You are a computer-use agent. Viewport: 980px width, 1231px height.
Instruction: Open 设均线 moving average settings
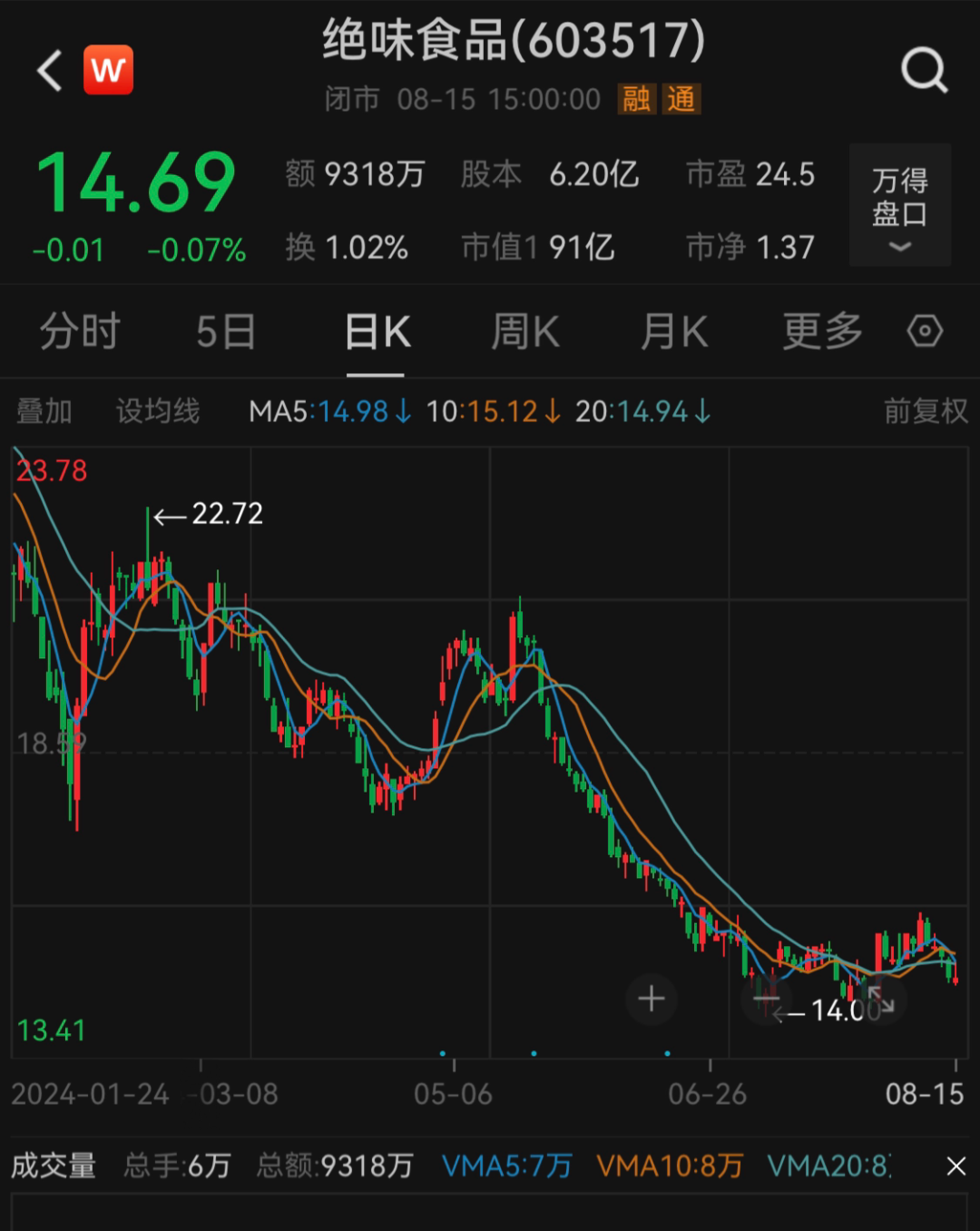tap(157, 411)
